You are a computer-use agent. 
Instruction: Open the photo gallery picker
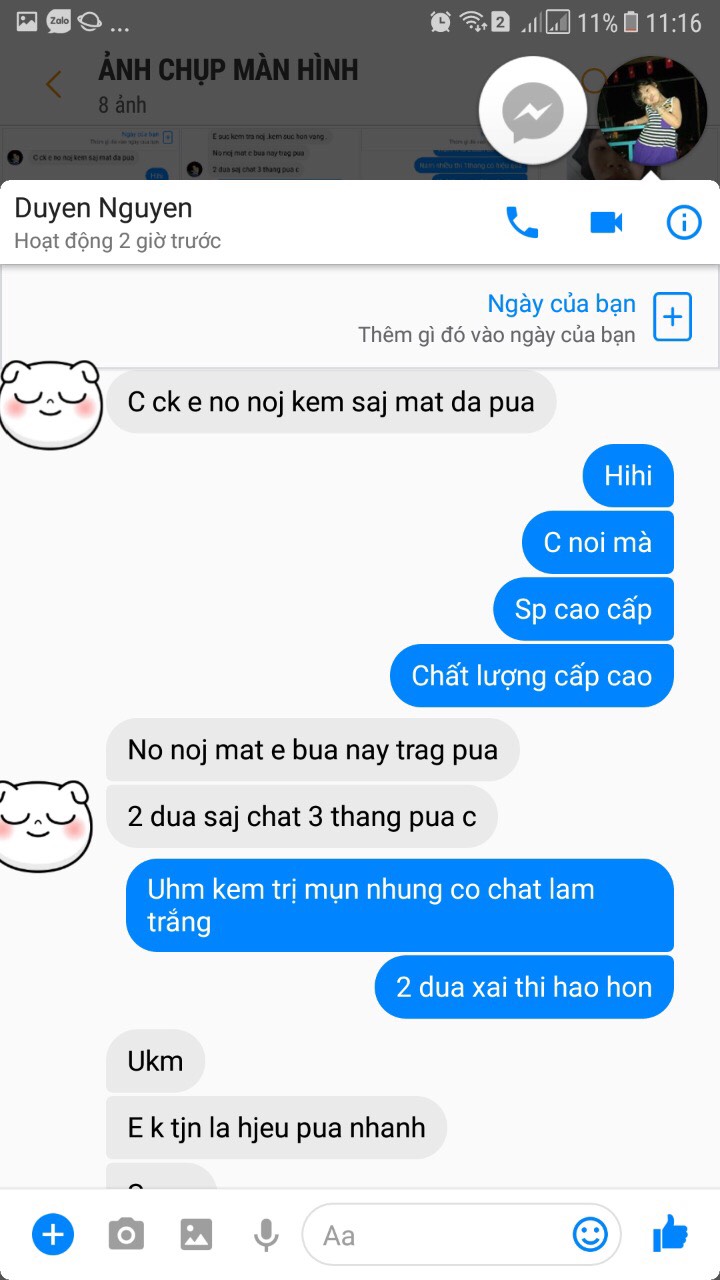(x=196, y=1235)
